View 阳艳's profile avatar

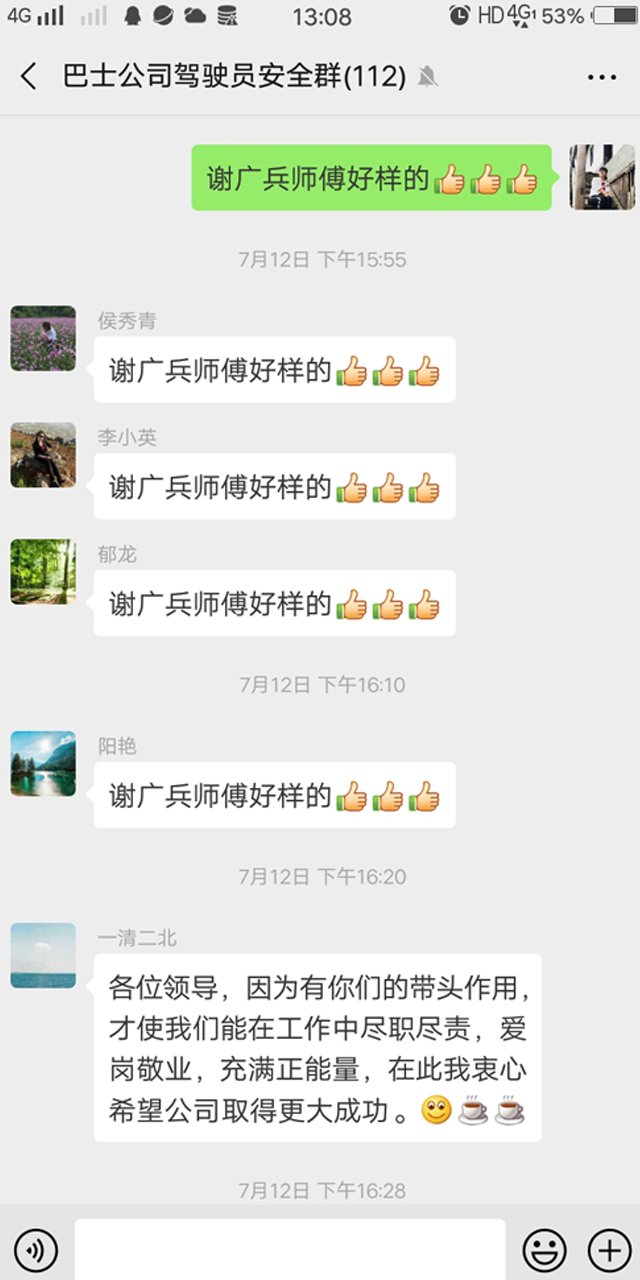pos(43,764)
